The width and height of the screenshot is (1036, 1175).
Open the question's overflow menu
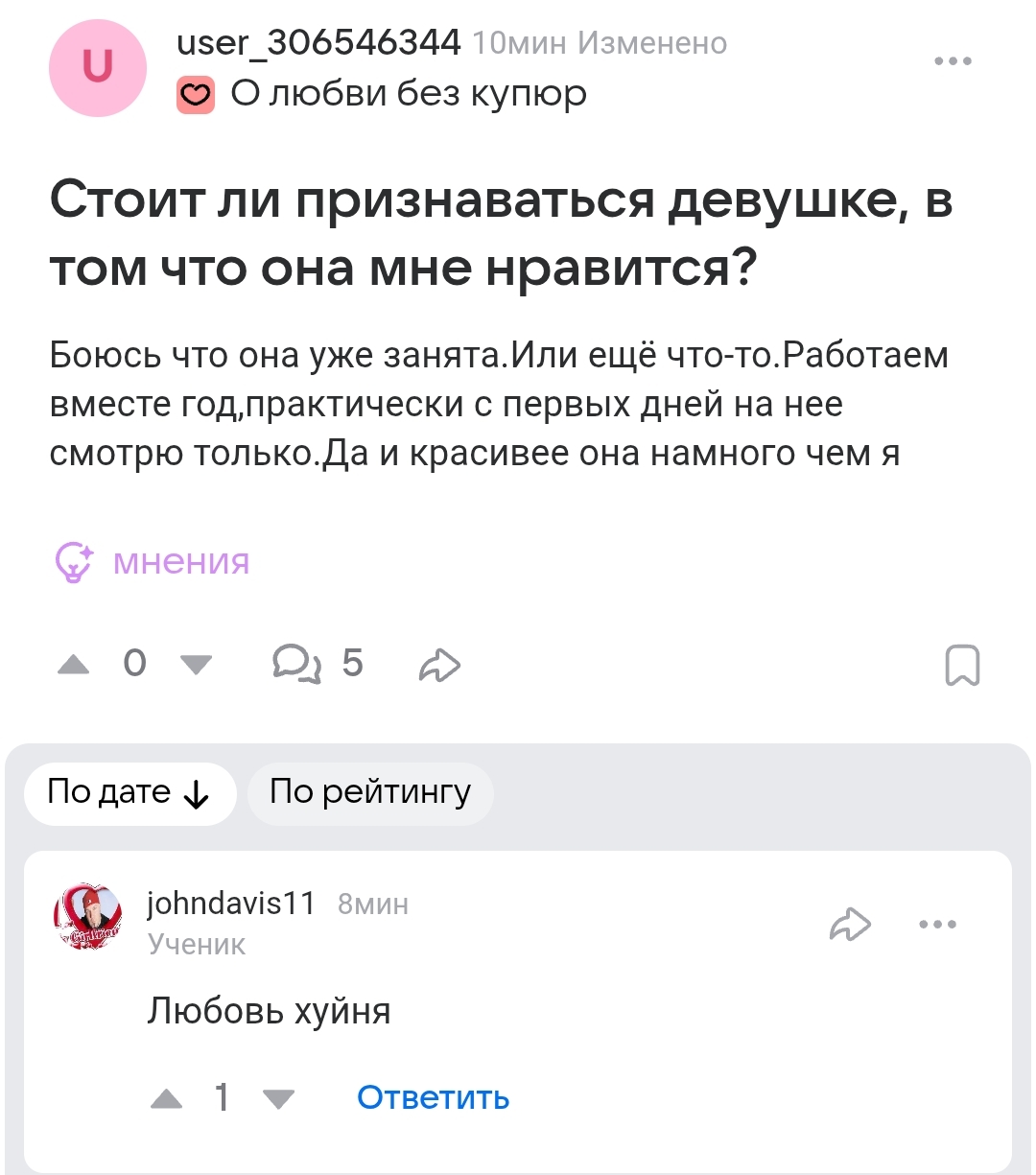click(x=953, y=61)
